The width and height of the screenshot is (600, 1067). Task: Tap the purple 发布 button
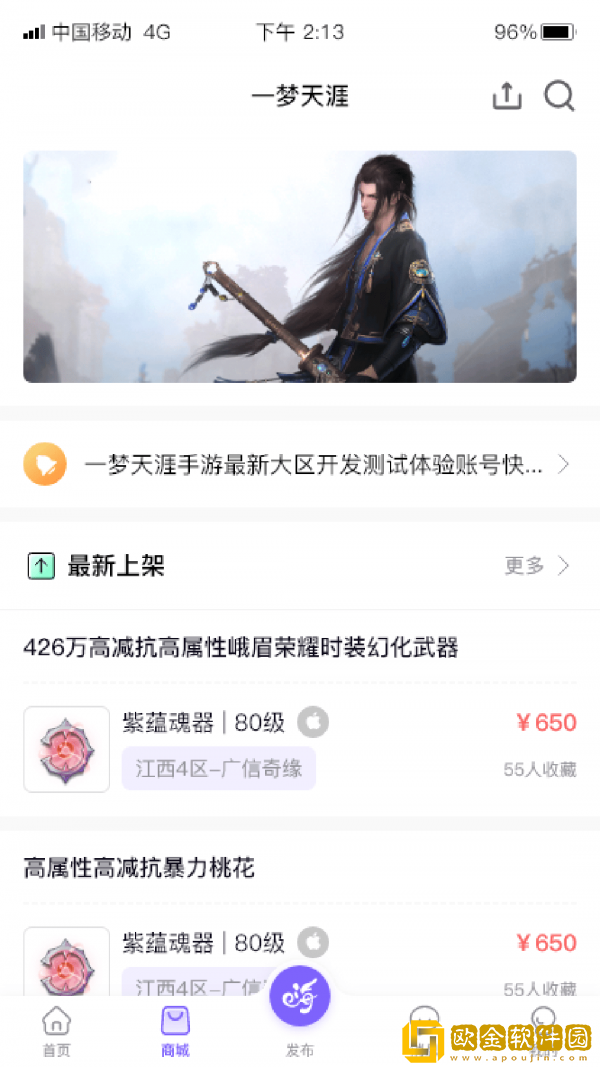pos(300,997)
